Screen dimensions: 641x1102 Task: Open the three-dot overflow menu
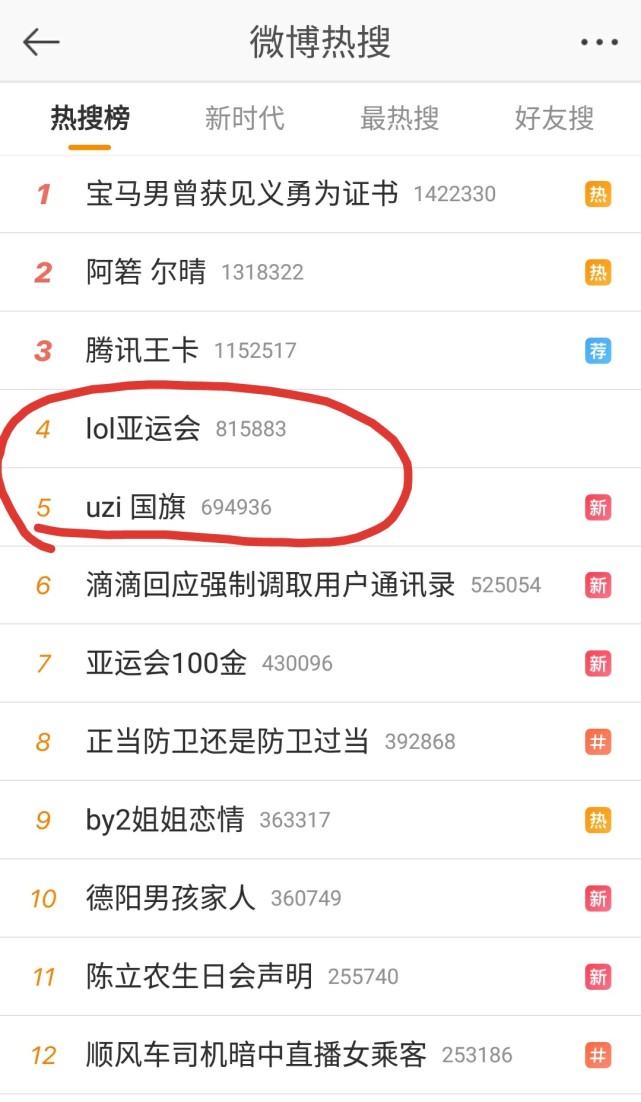coord(599,42)
